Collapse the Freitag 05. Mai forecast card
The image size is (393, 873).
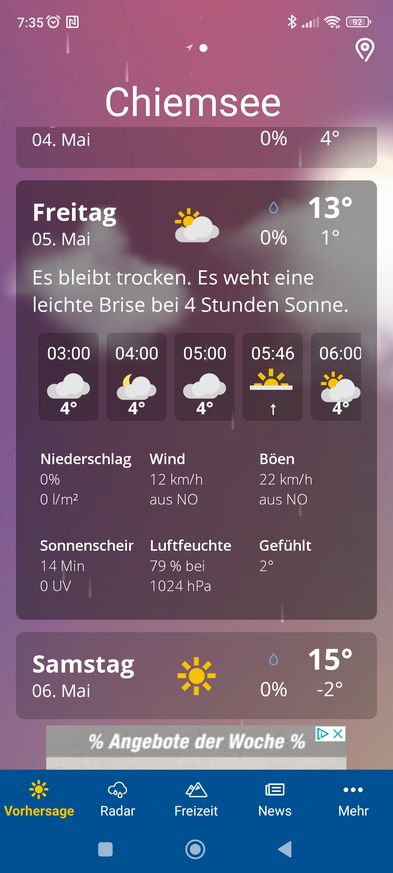click(196, 223)
